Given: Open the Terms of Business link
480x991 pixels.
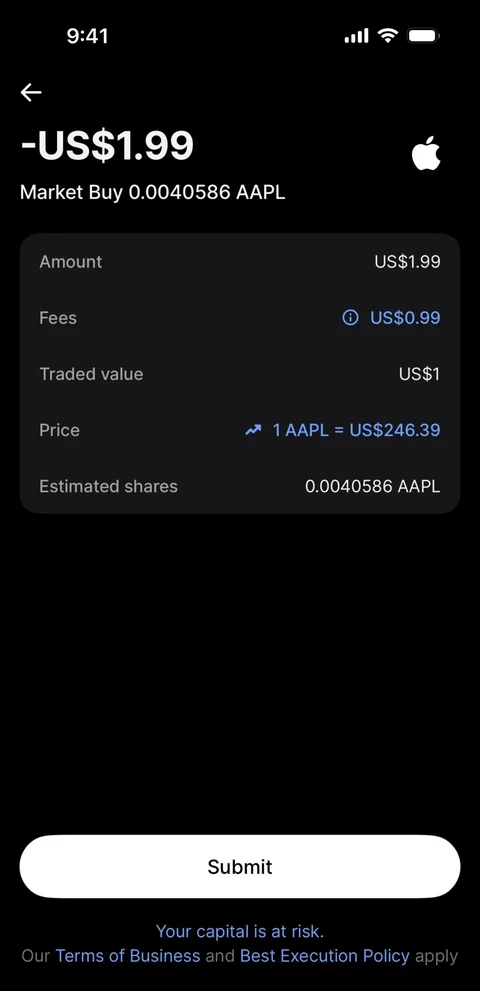Looking at the screenshot, I should (x=128, y=956).
